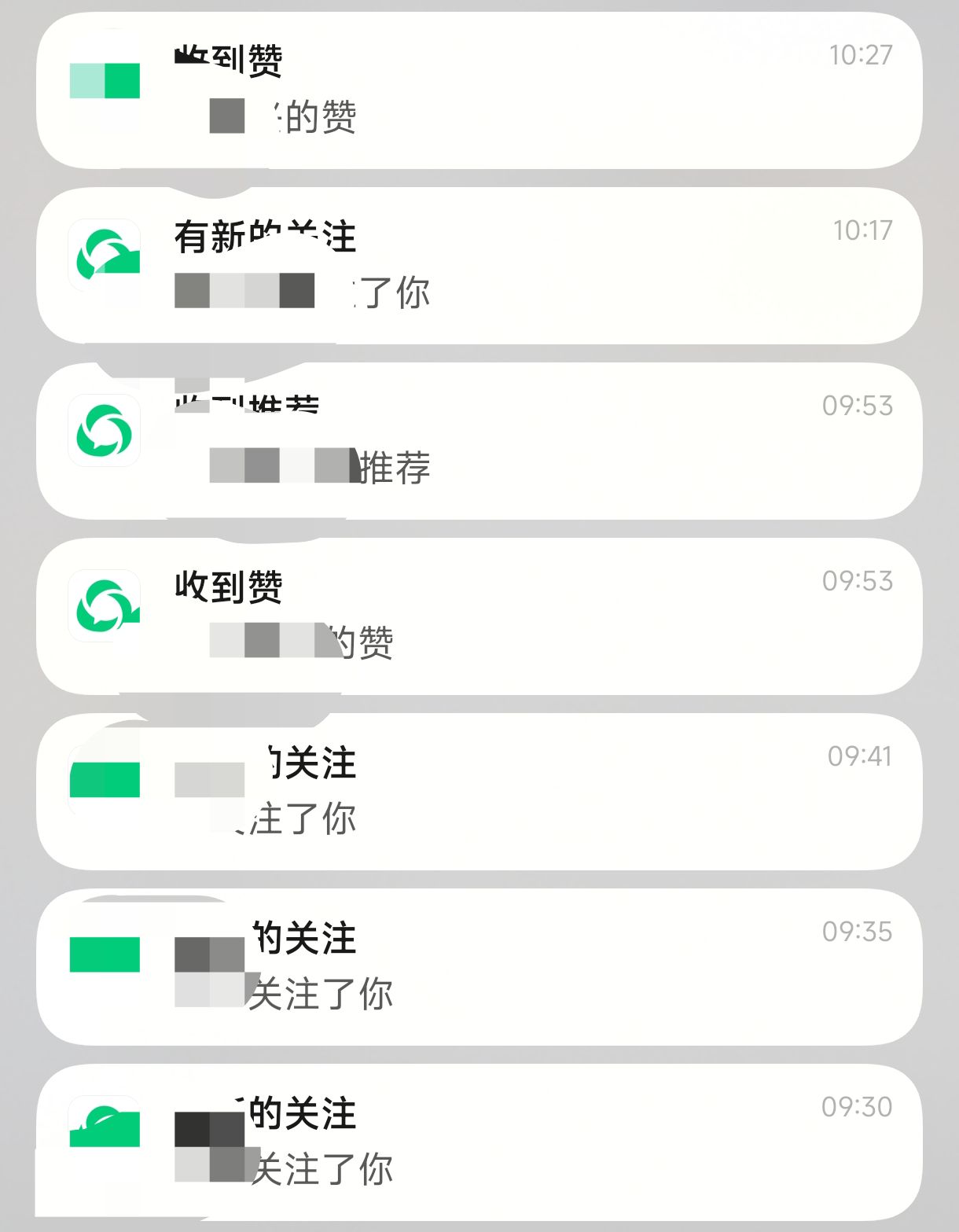Open the 10:17 new follower notification
This screenshot has height=1232, width=959.
coord(479,266)
